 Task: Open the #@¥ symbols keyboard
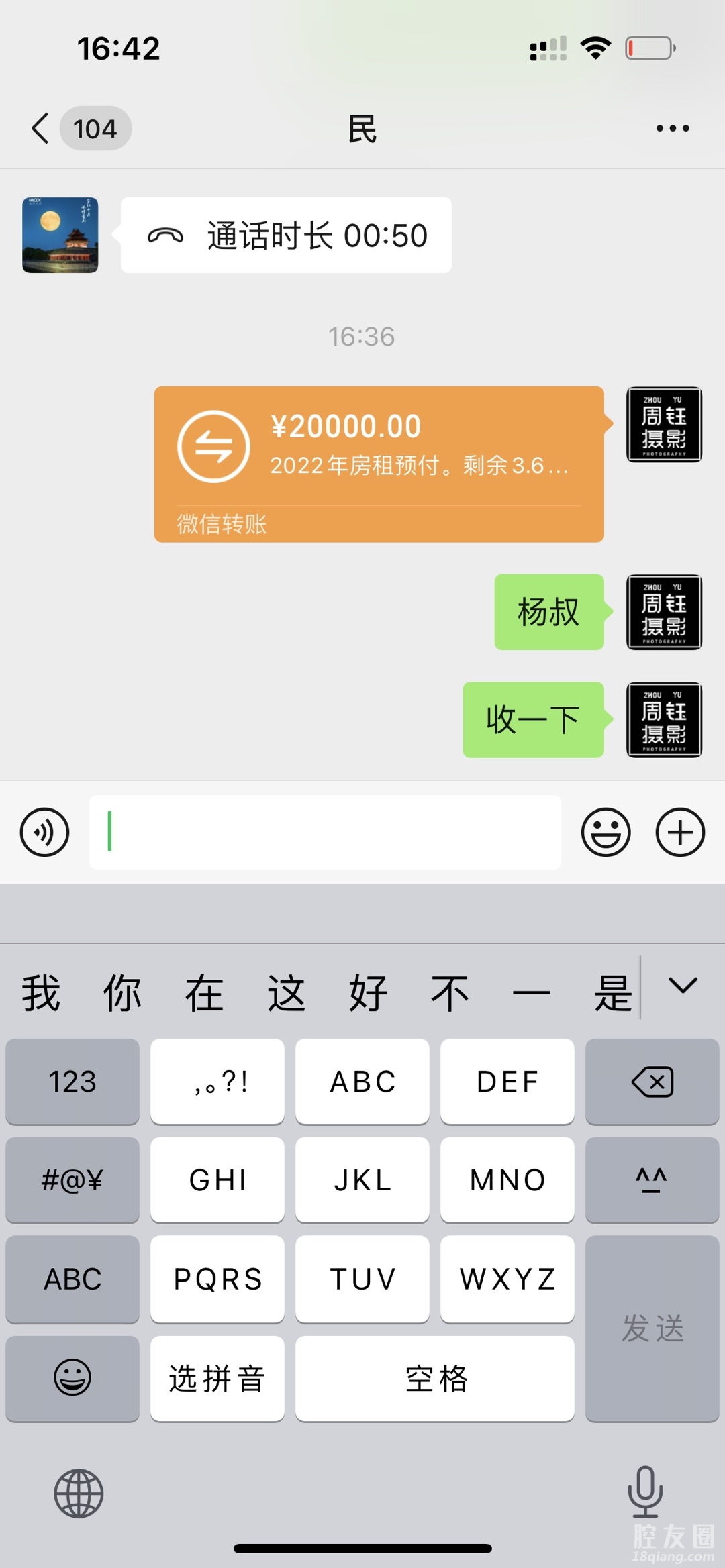coord(72,1180)
